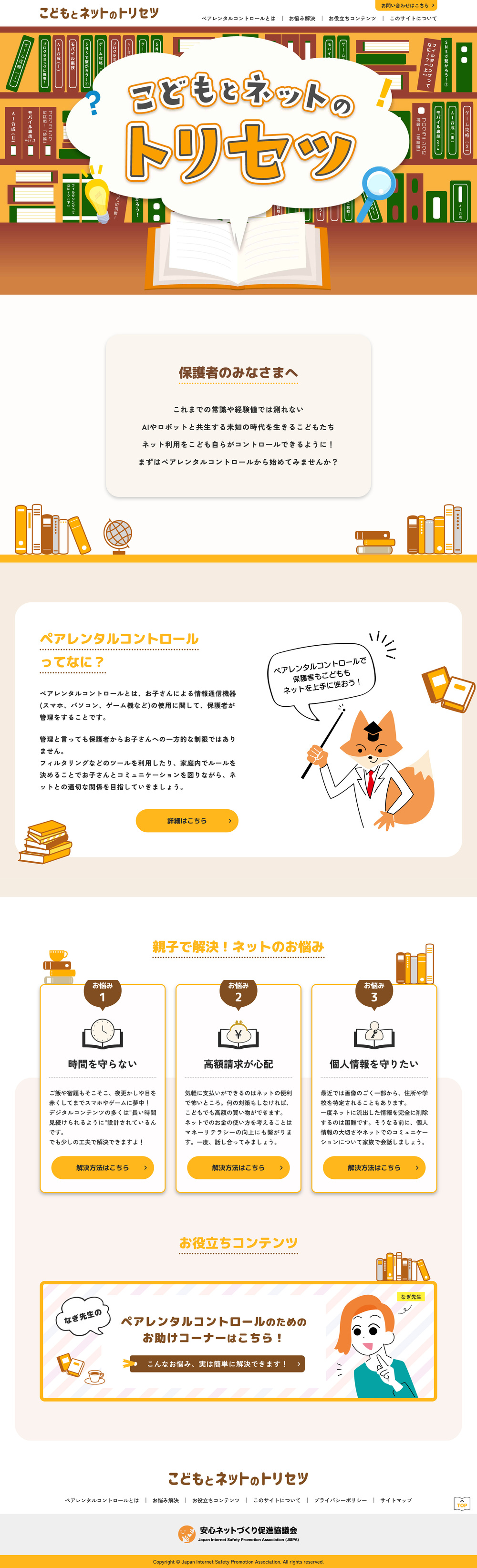Open プライバシーポリシー in the footer
This screenshot has width=477, height=1568.
point(341,1500)
